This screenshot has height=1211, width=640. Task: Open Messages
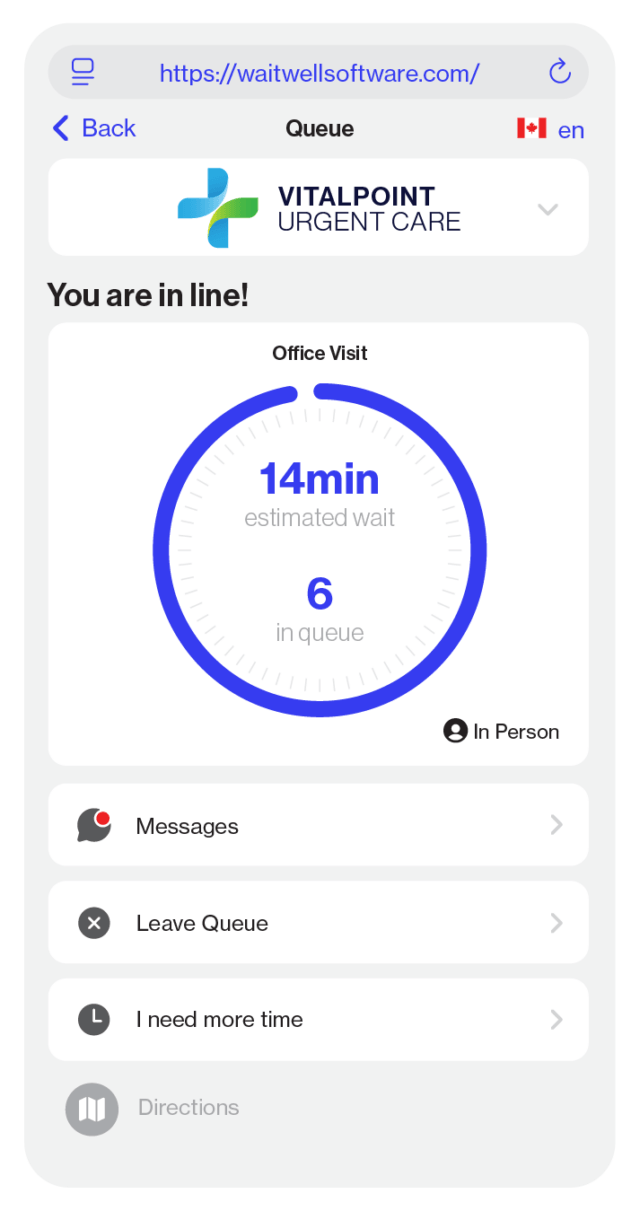pos(318,825)
